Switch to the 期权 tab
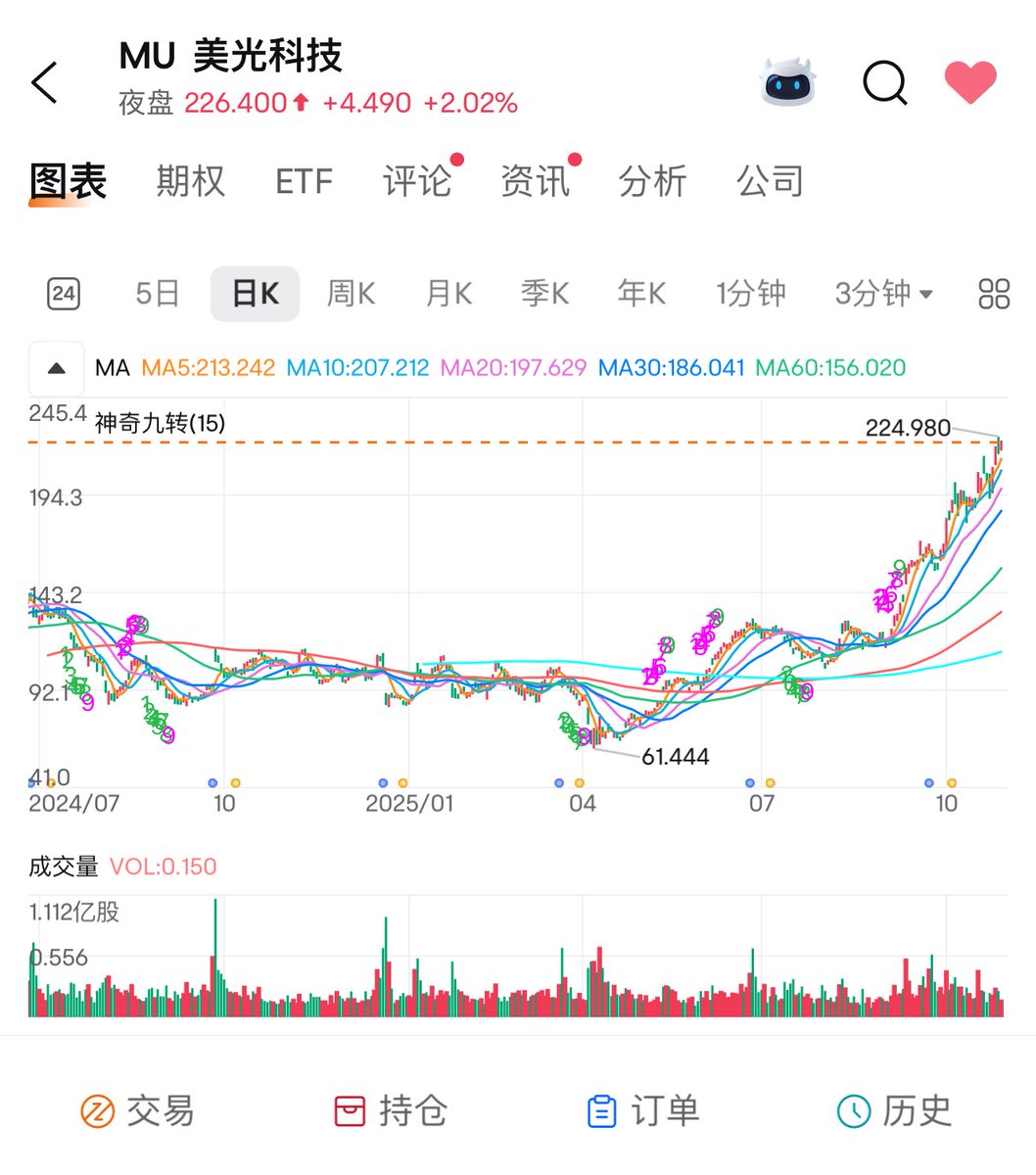 pos(190,181)
